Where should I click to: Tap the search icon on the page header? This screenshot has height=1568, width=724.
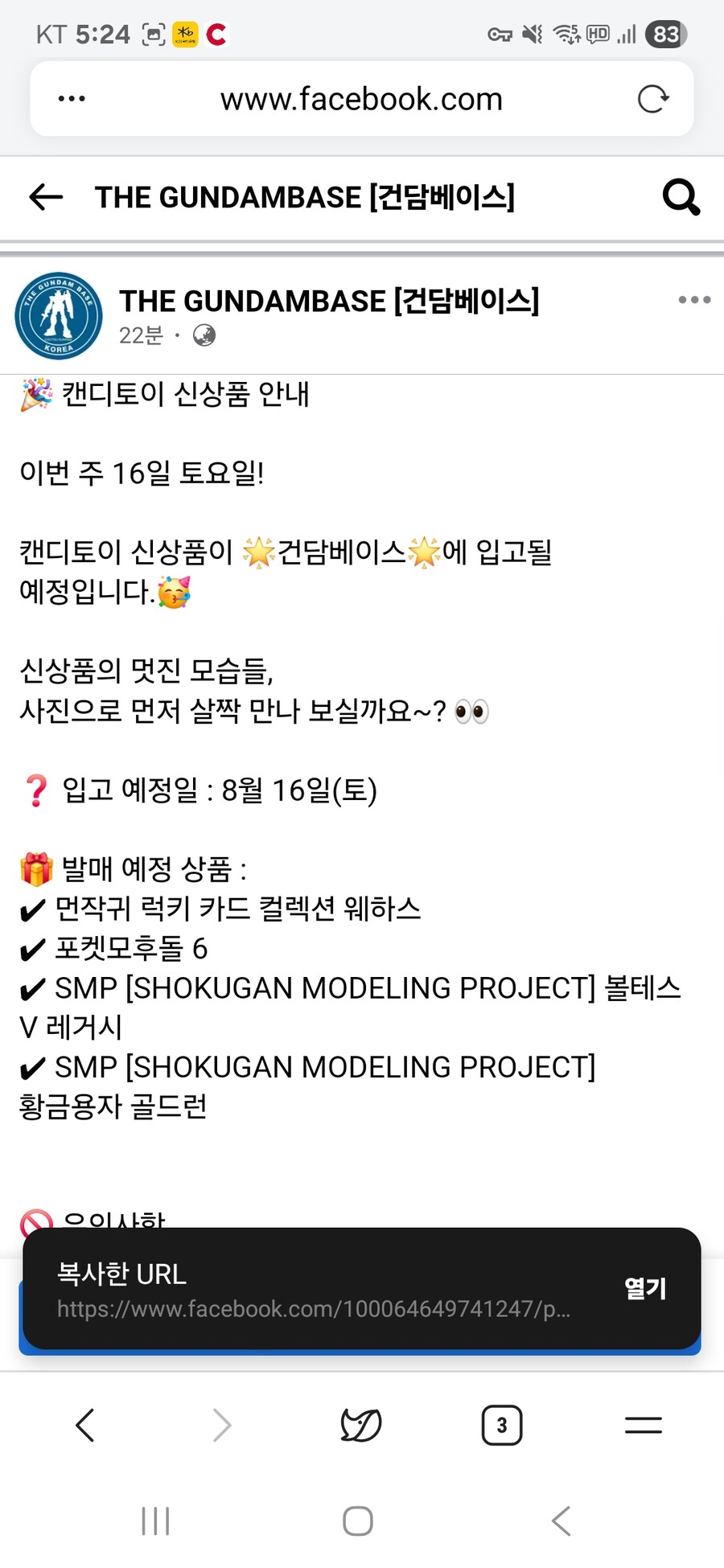[680, 197]
